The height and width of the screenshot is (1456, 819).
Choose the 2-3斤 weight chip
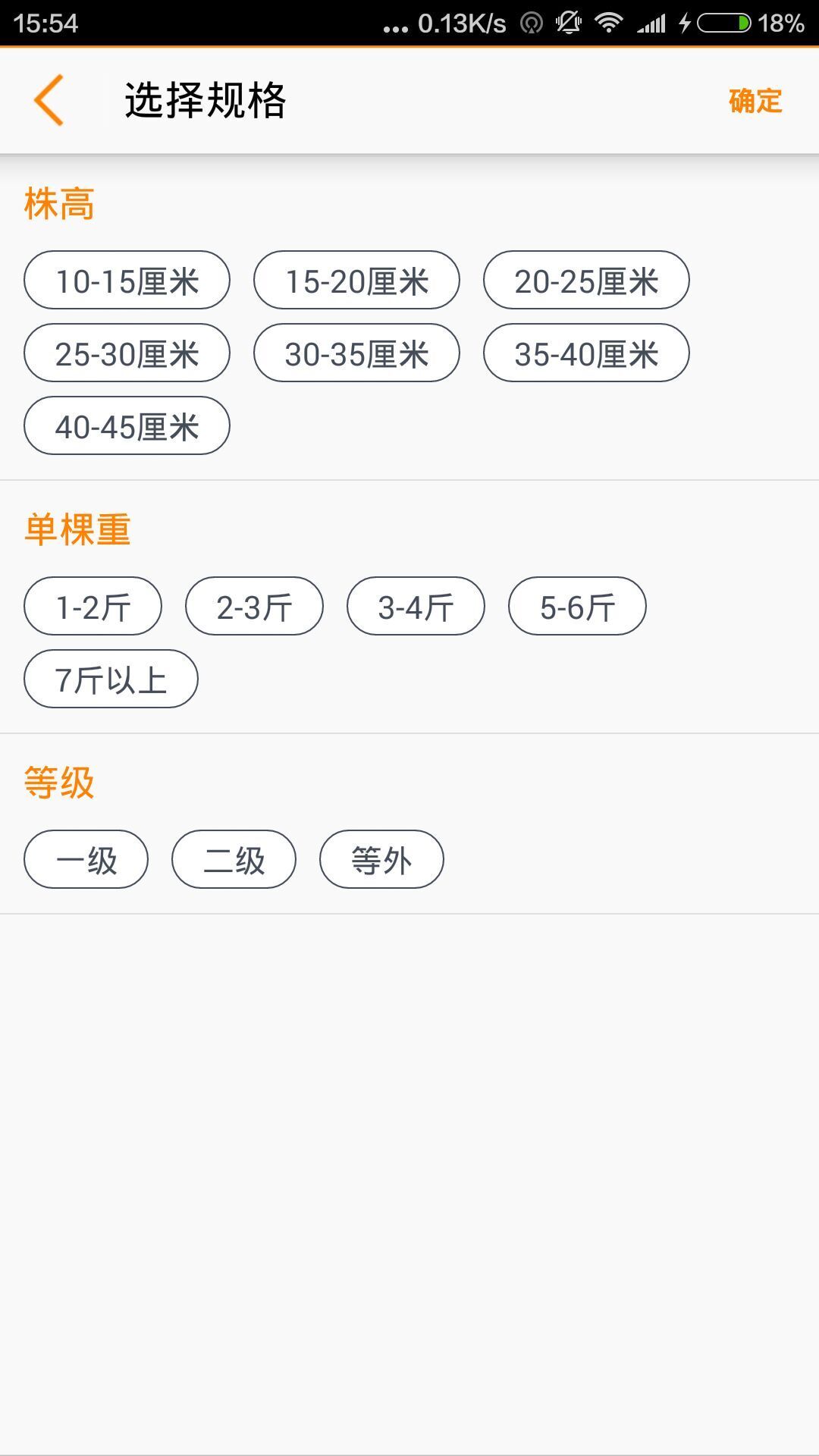click(x=253, y=604)
